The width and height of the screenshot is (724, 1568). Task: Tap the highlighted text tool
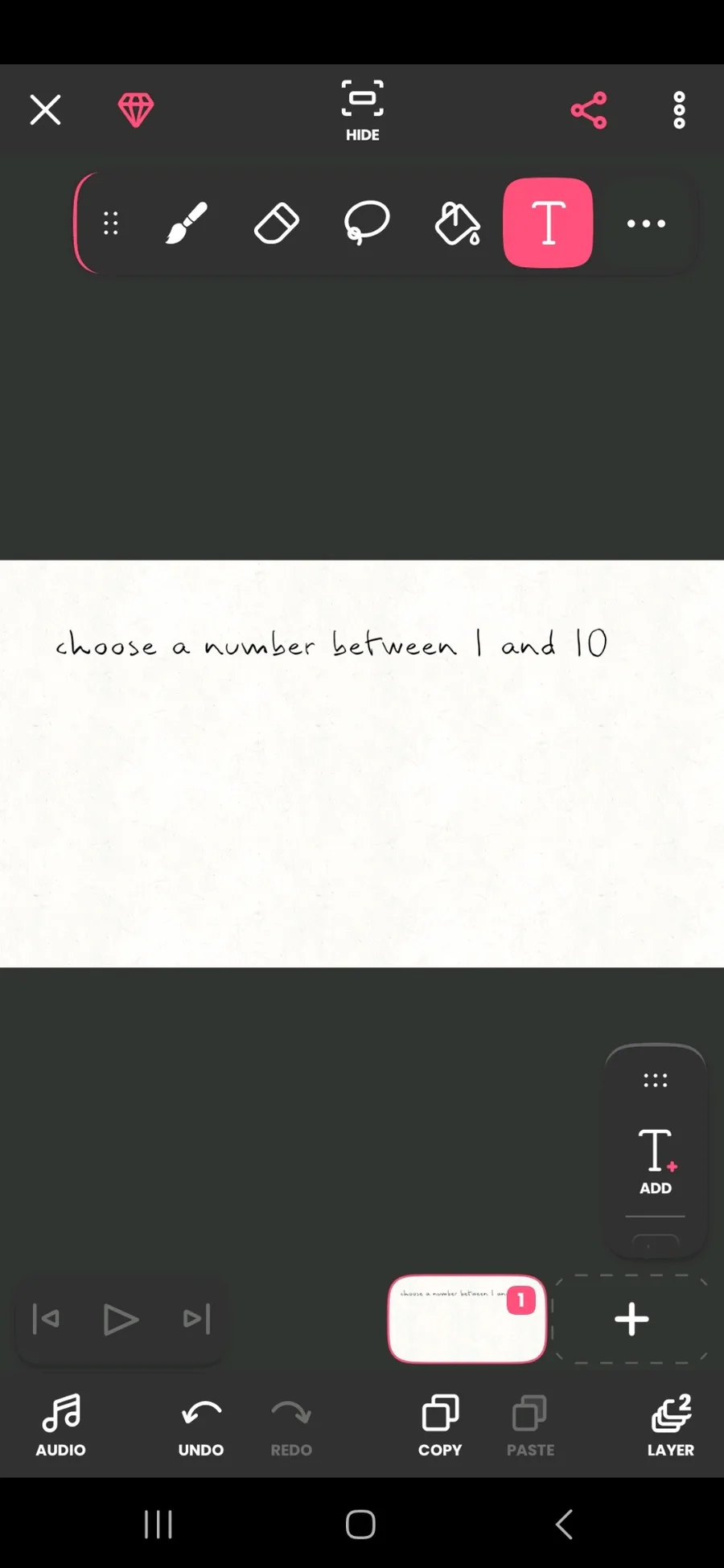(548, 223)
